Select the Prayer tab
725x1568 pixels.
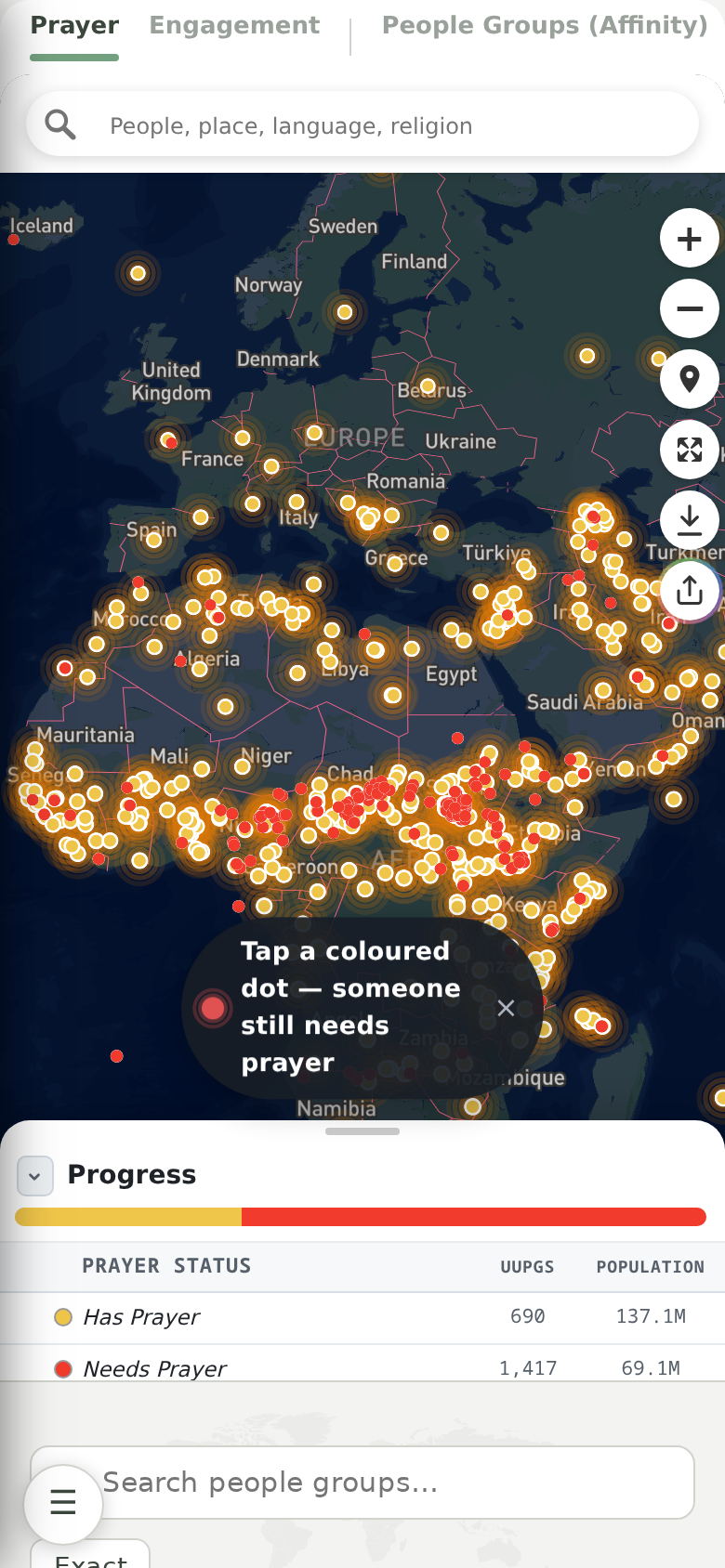click(x=74, y=25)
